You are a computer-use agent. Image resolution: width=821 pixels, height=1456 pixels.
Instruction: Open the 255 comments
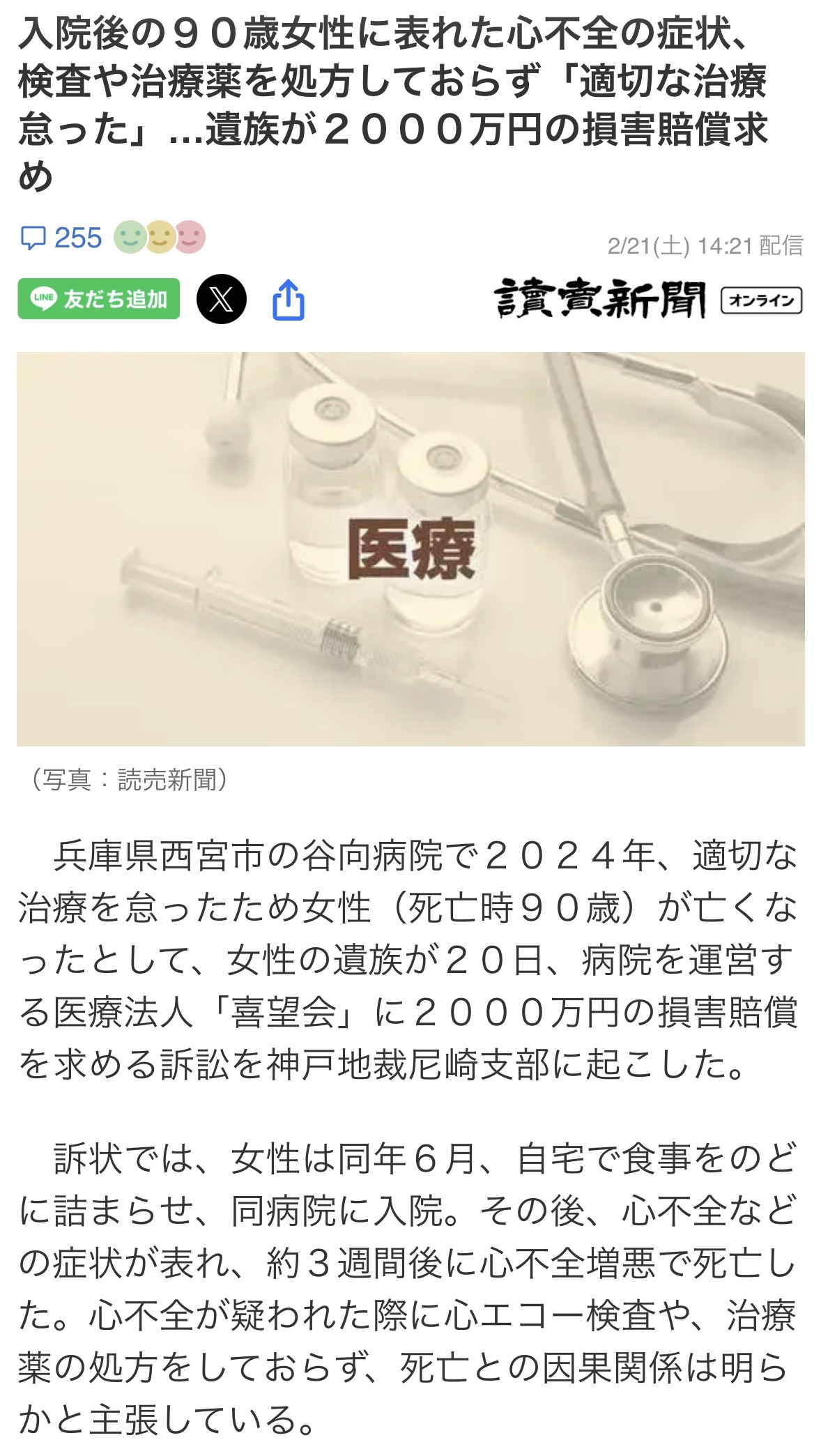click(x=61, y=238)
